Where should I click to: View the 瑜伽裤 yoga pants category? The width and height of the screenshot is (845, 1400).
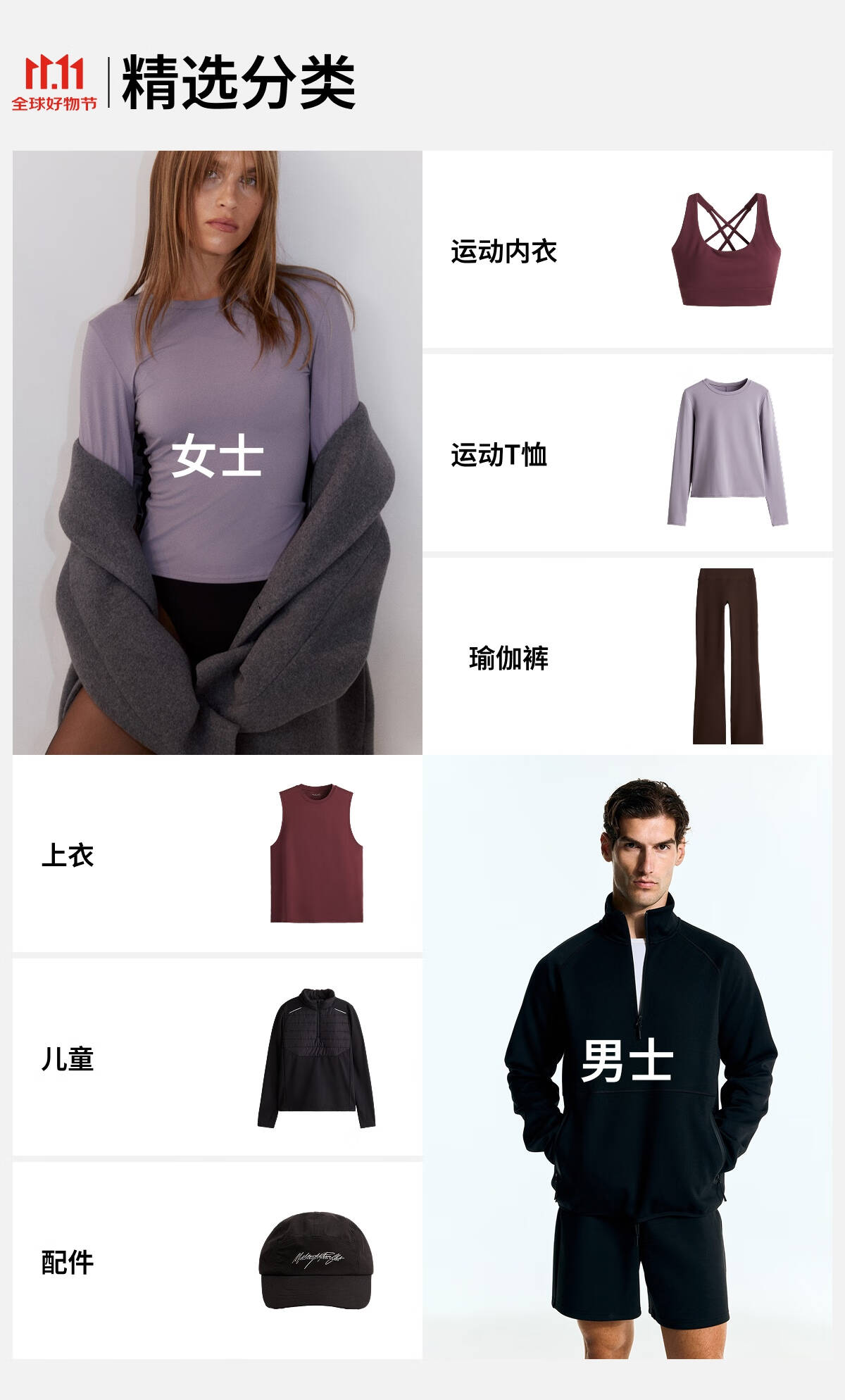pyautogui.click(x=627, y=656)
